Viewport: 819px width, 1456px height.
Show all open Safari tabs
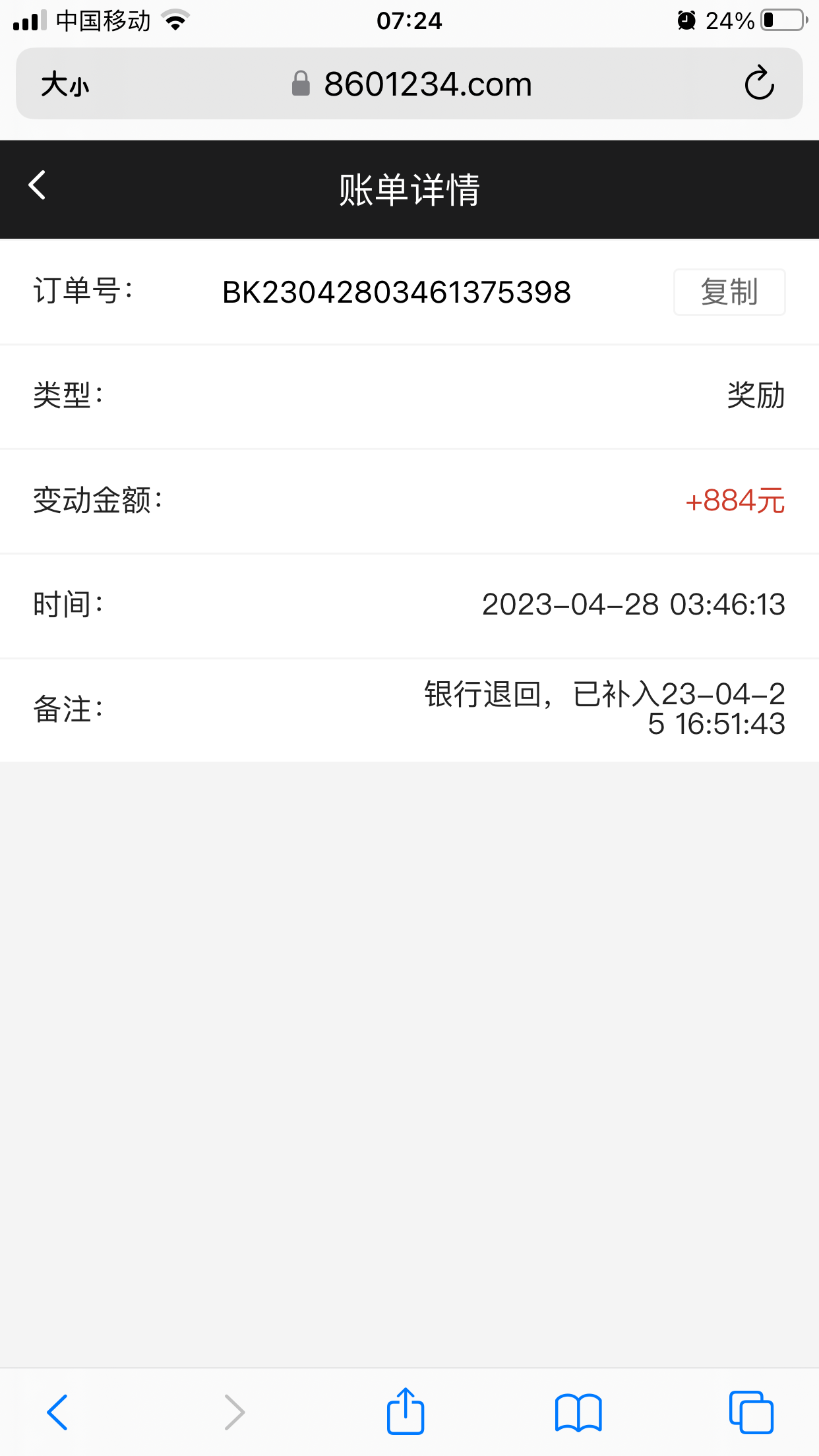(x=751, y=1412)
